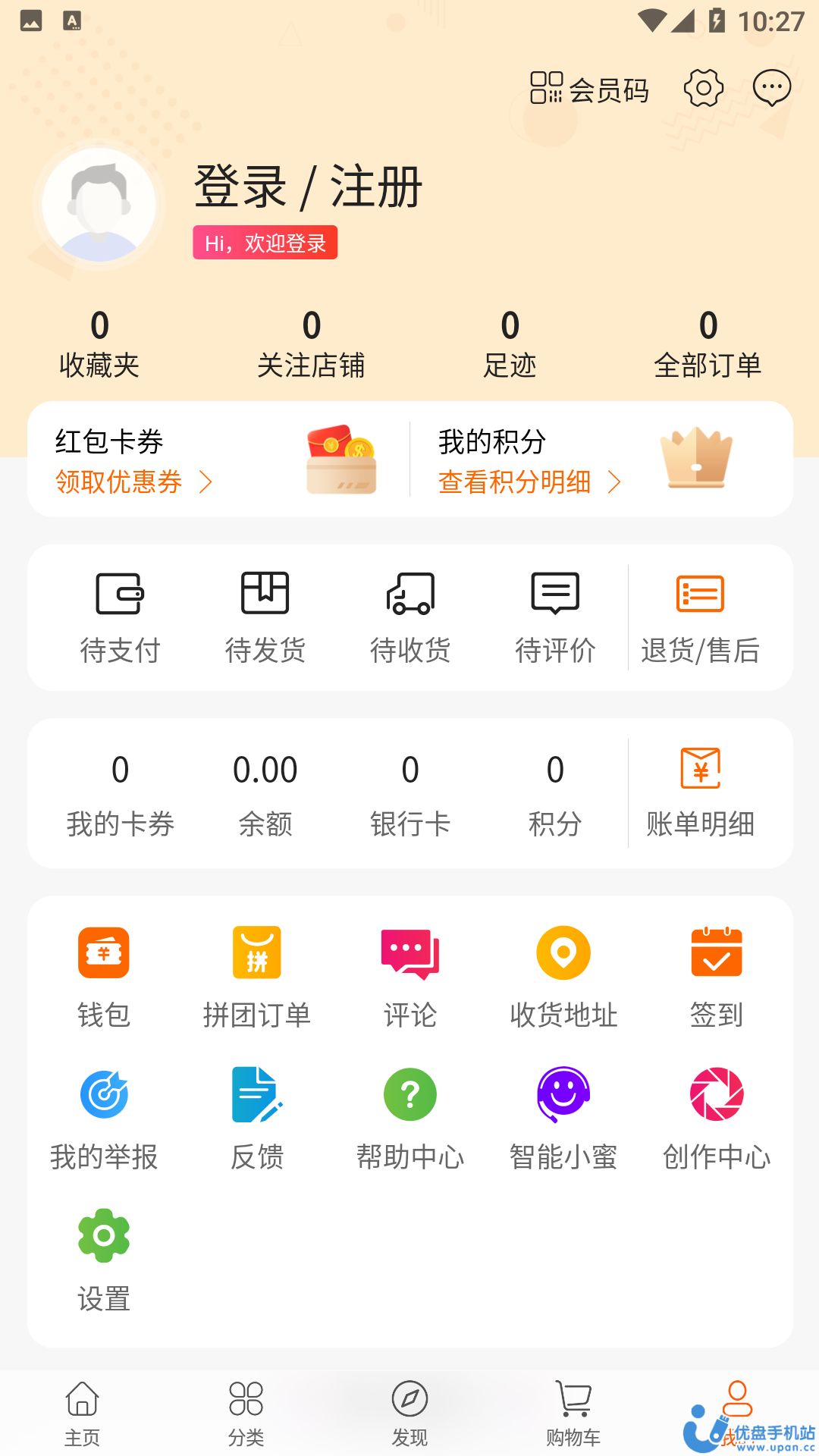This screenshot has width=819, height=1456.
Task: Open 收藏夹 favorites
Action: pyautogui.click(x=99, y=344)
